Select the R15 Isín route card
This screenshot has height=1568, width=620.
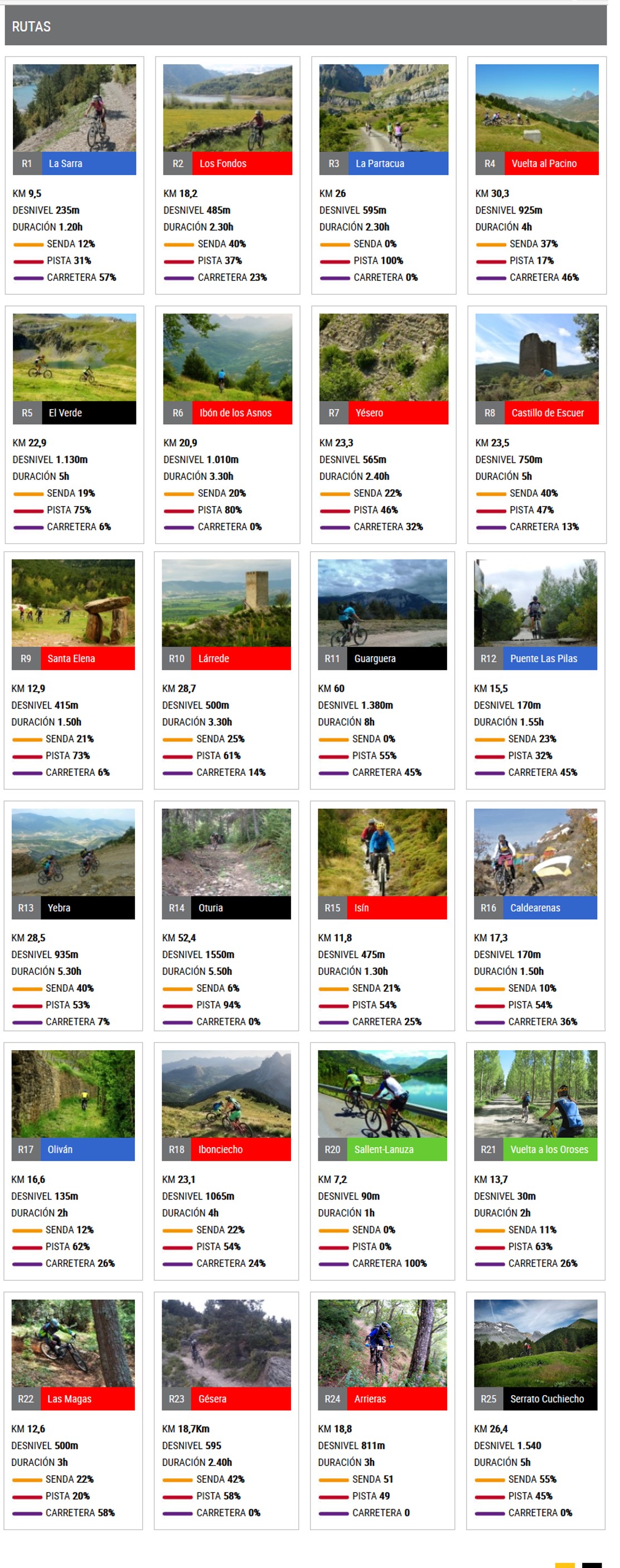click(x=382, y=907)
